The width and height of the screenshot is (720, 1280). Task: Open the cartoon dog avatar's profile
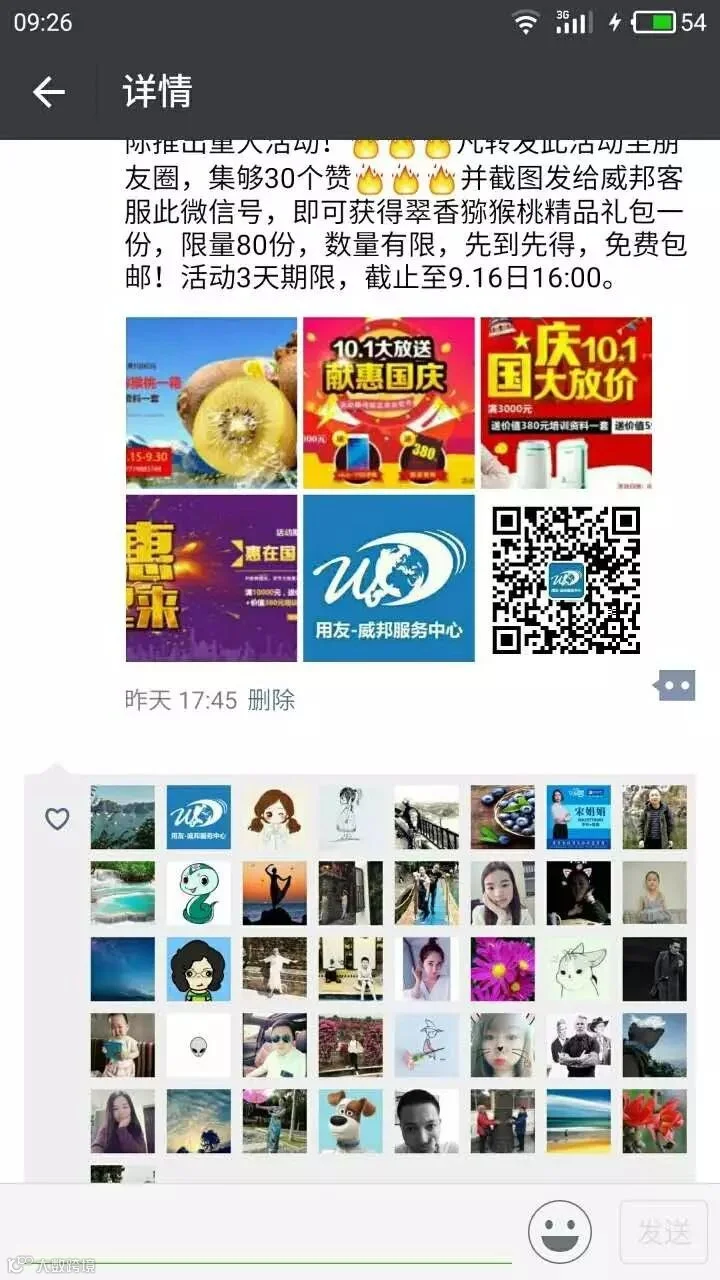[x=350, y=1121]
